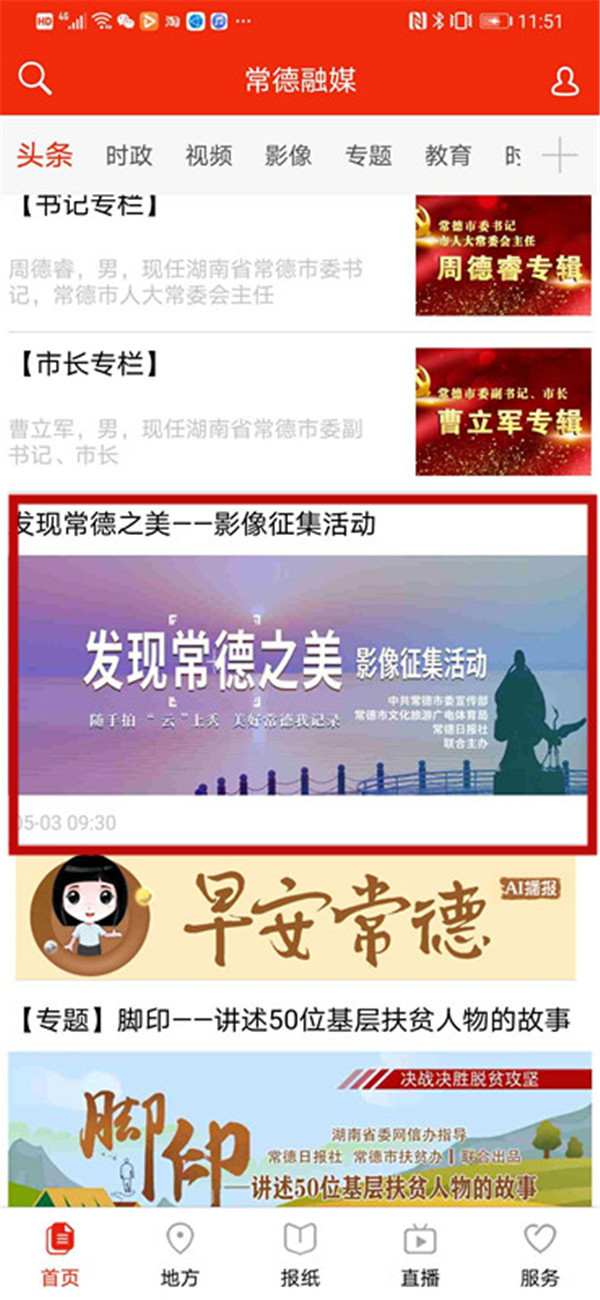
Task: Open the search magnifier icon
Action: point(35,80)
